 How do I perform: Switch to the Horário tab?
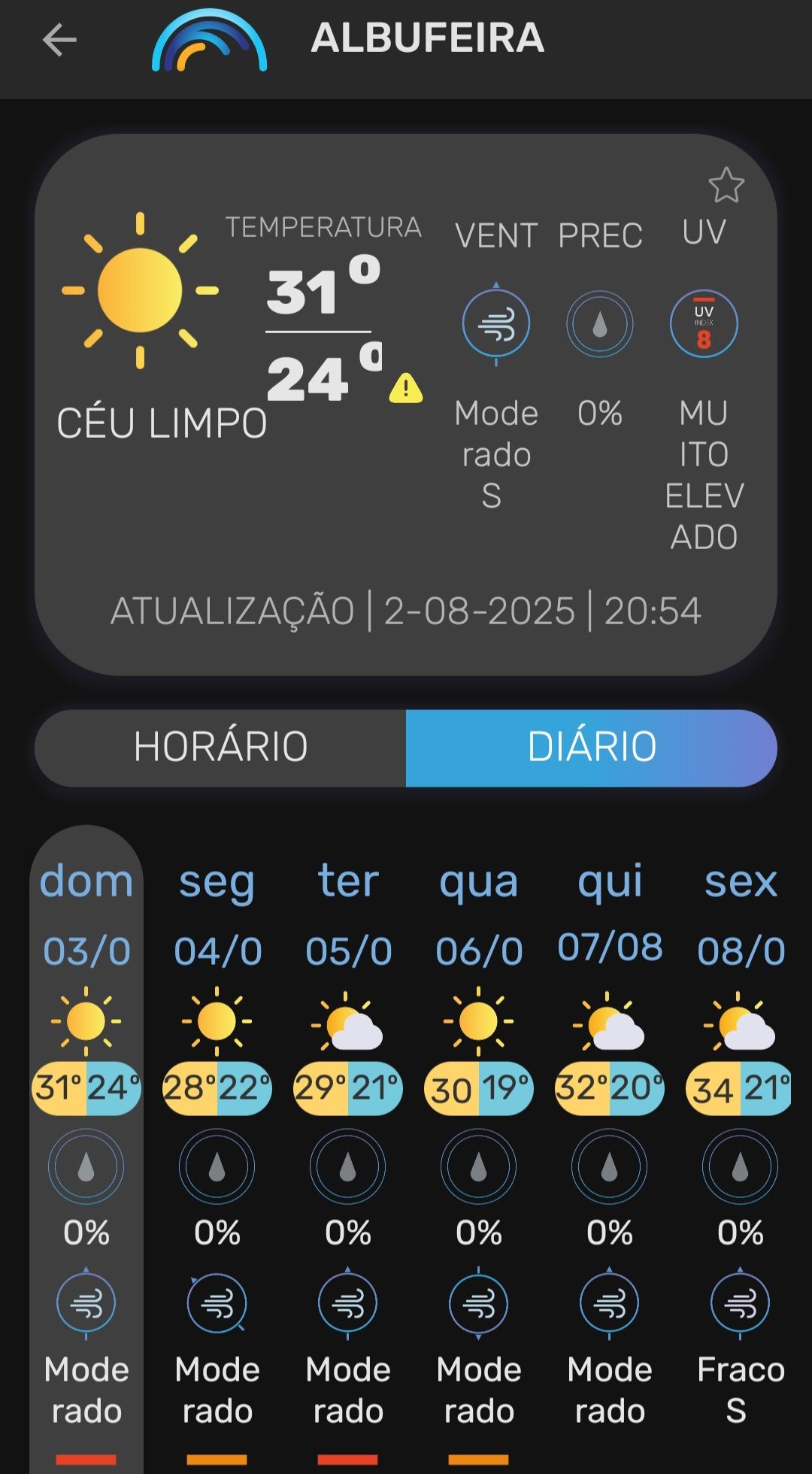point(220,748)
